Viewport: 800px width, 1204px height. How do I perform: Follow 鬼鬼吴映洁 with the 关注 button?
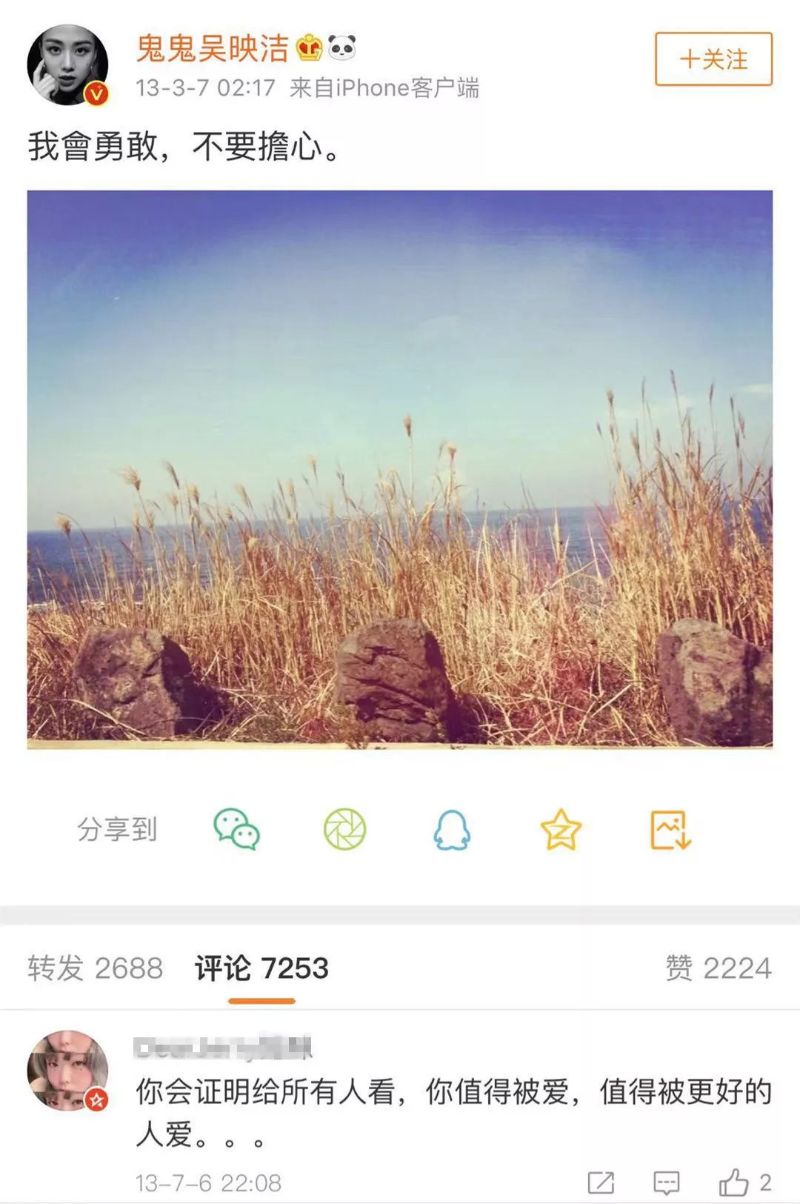pyautogui.click(x=713, y=59)
